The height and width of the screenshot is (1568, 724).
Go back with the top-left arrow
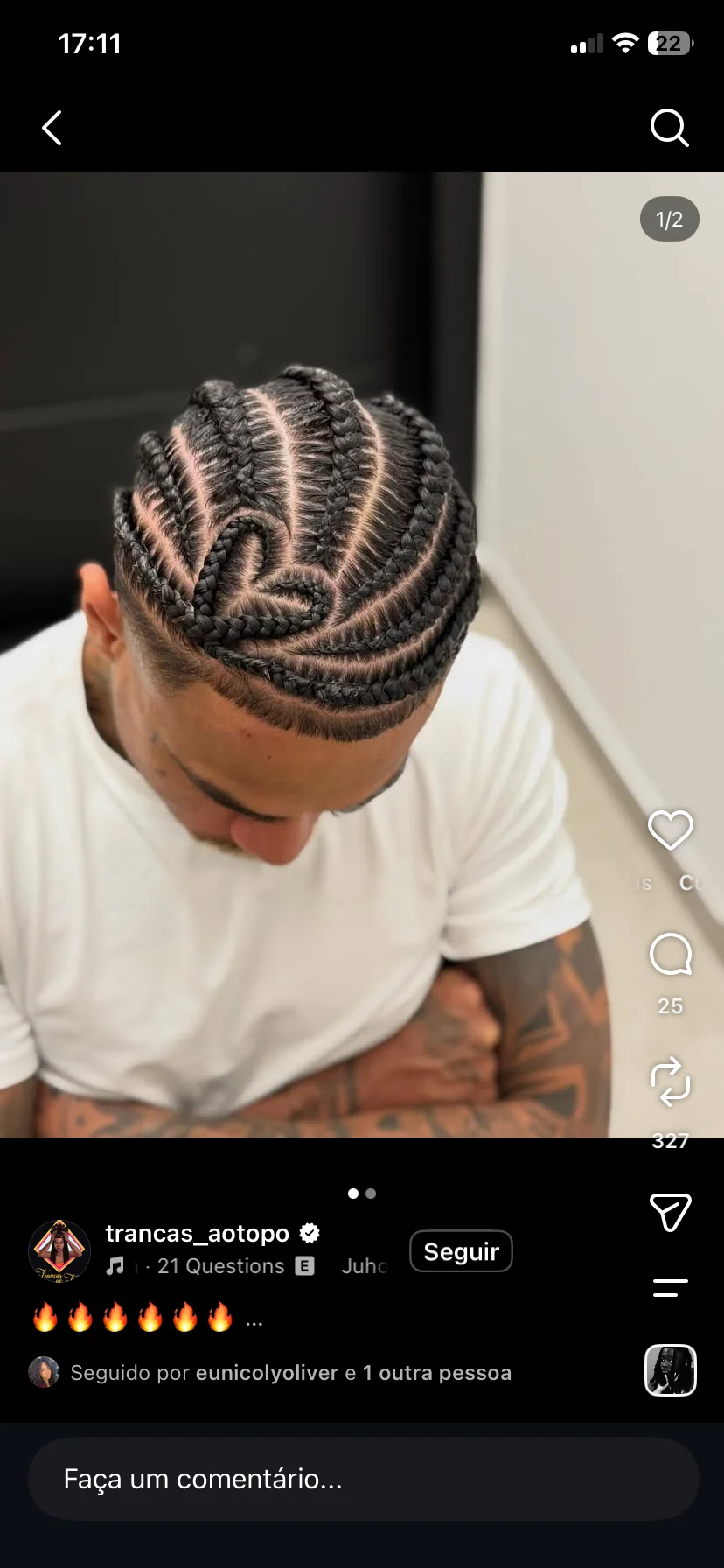[52, 128]
